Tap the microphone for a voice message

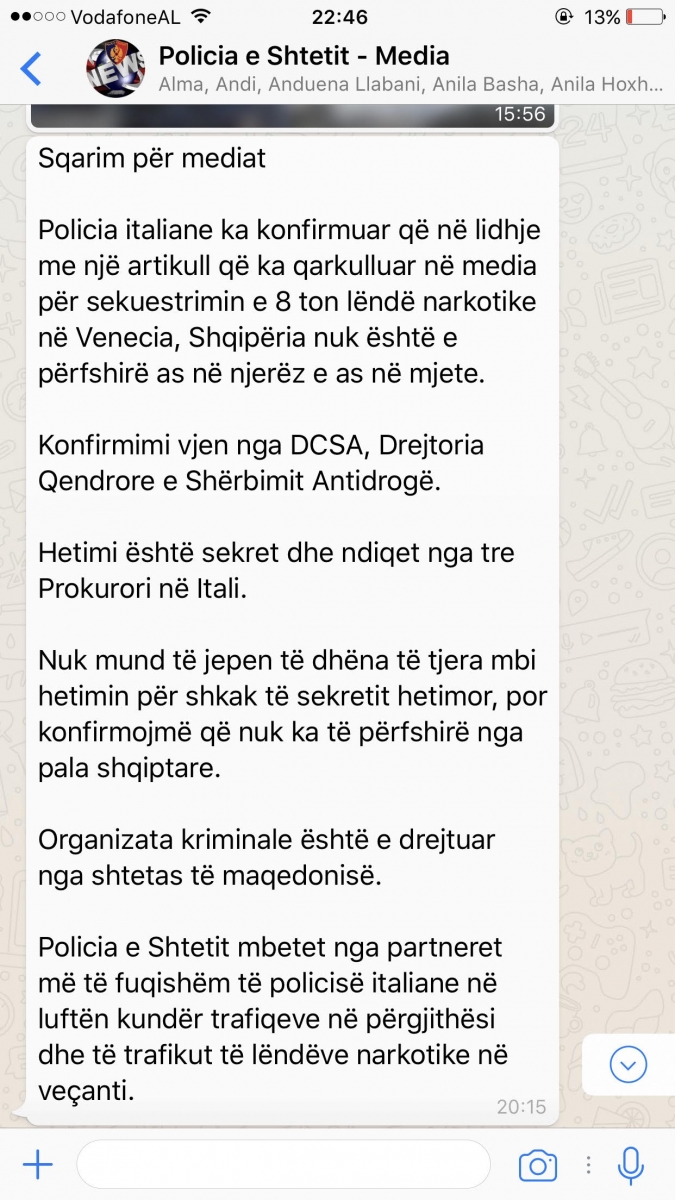[x=630, y=1165]
